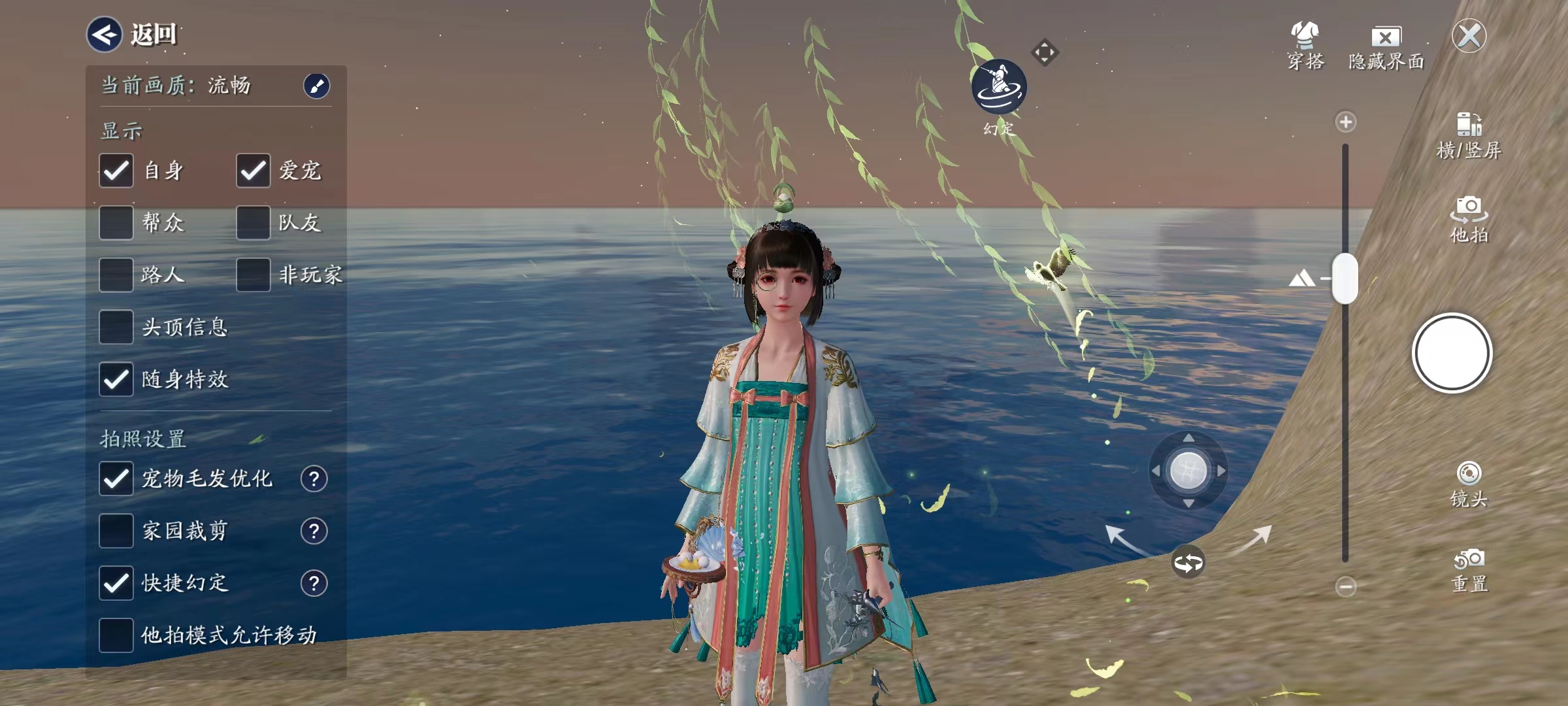
Task: Open help for 宠物毛发优化
Action: (x=314, y=479)
